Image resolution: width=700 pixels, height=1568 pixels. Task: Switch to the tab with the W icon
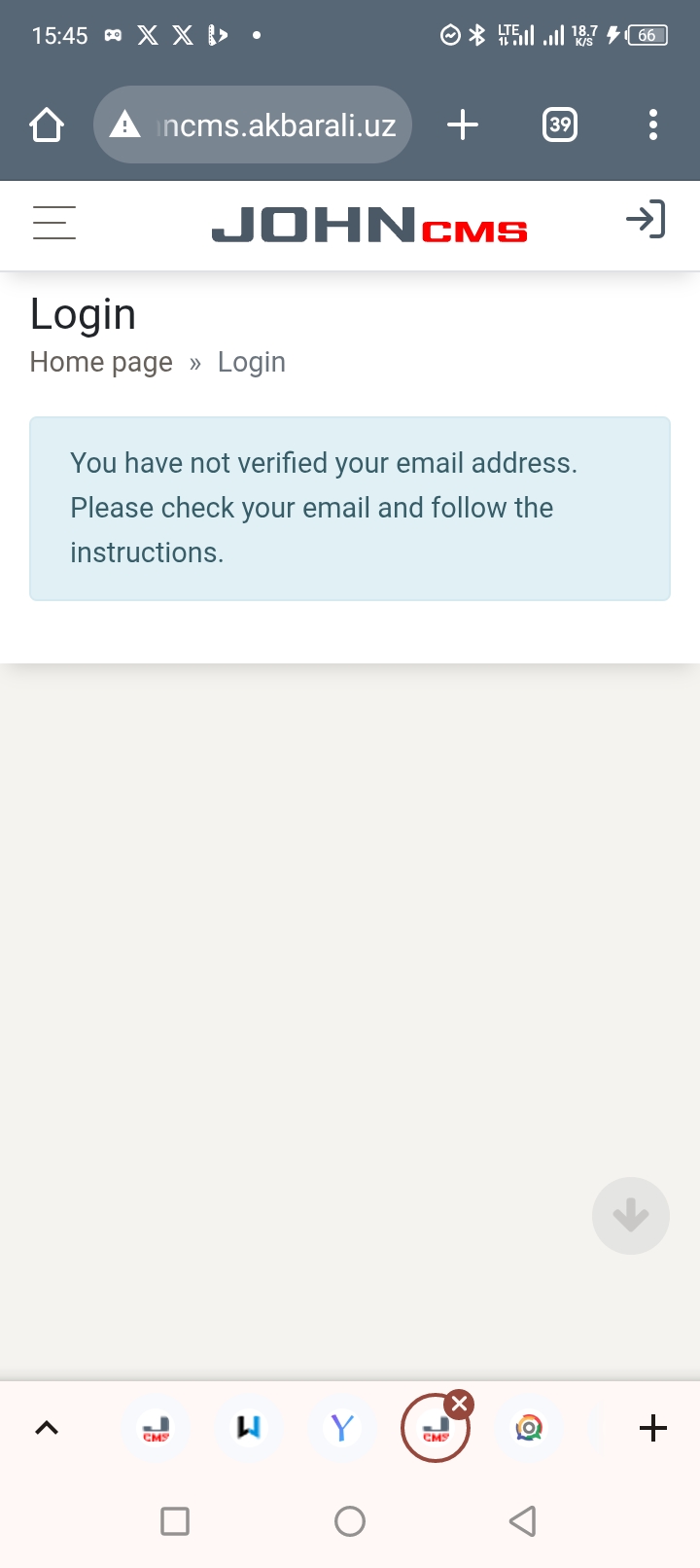(x=249, y=1428)
